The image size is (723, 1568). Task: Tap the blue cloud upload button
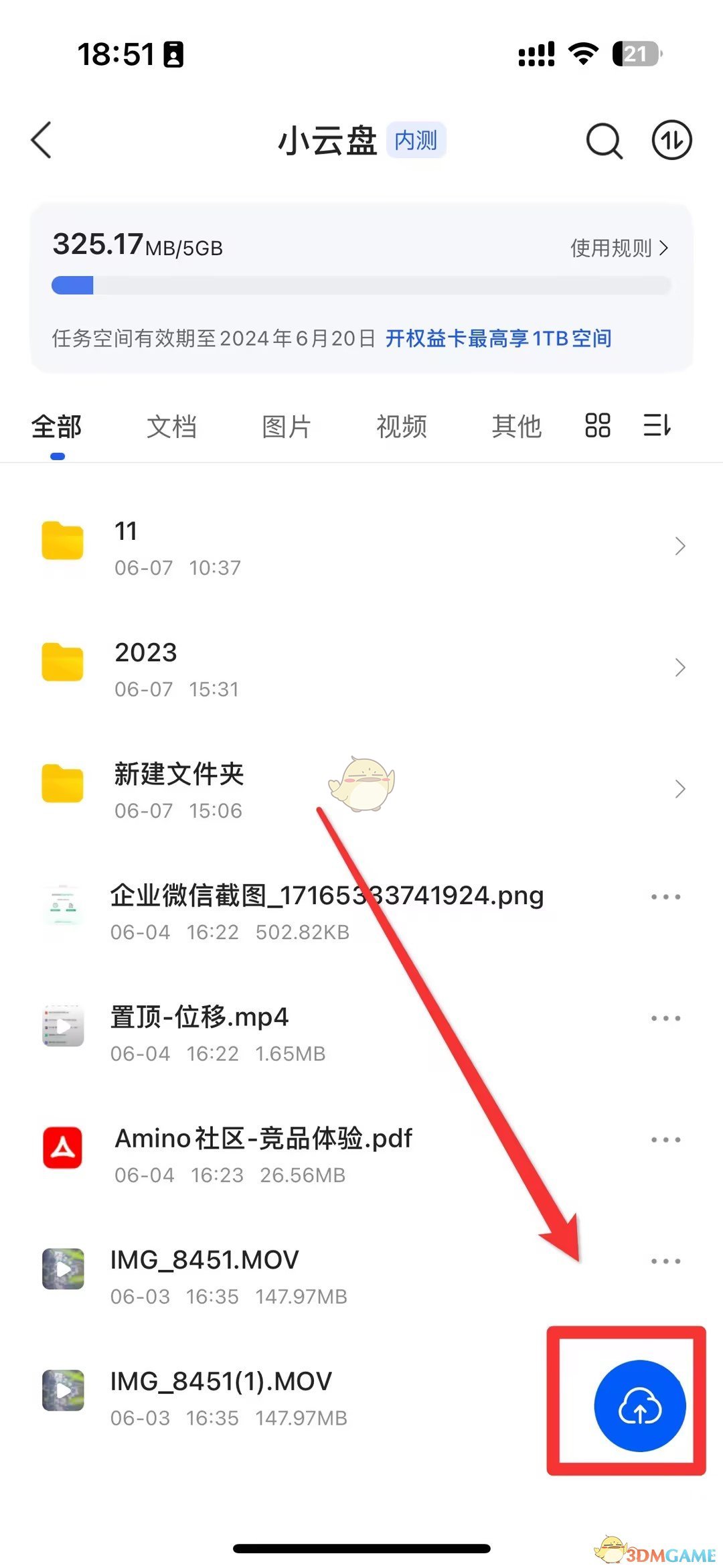(x=640, y=1406)
